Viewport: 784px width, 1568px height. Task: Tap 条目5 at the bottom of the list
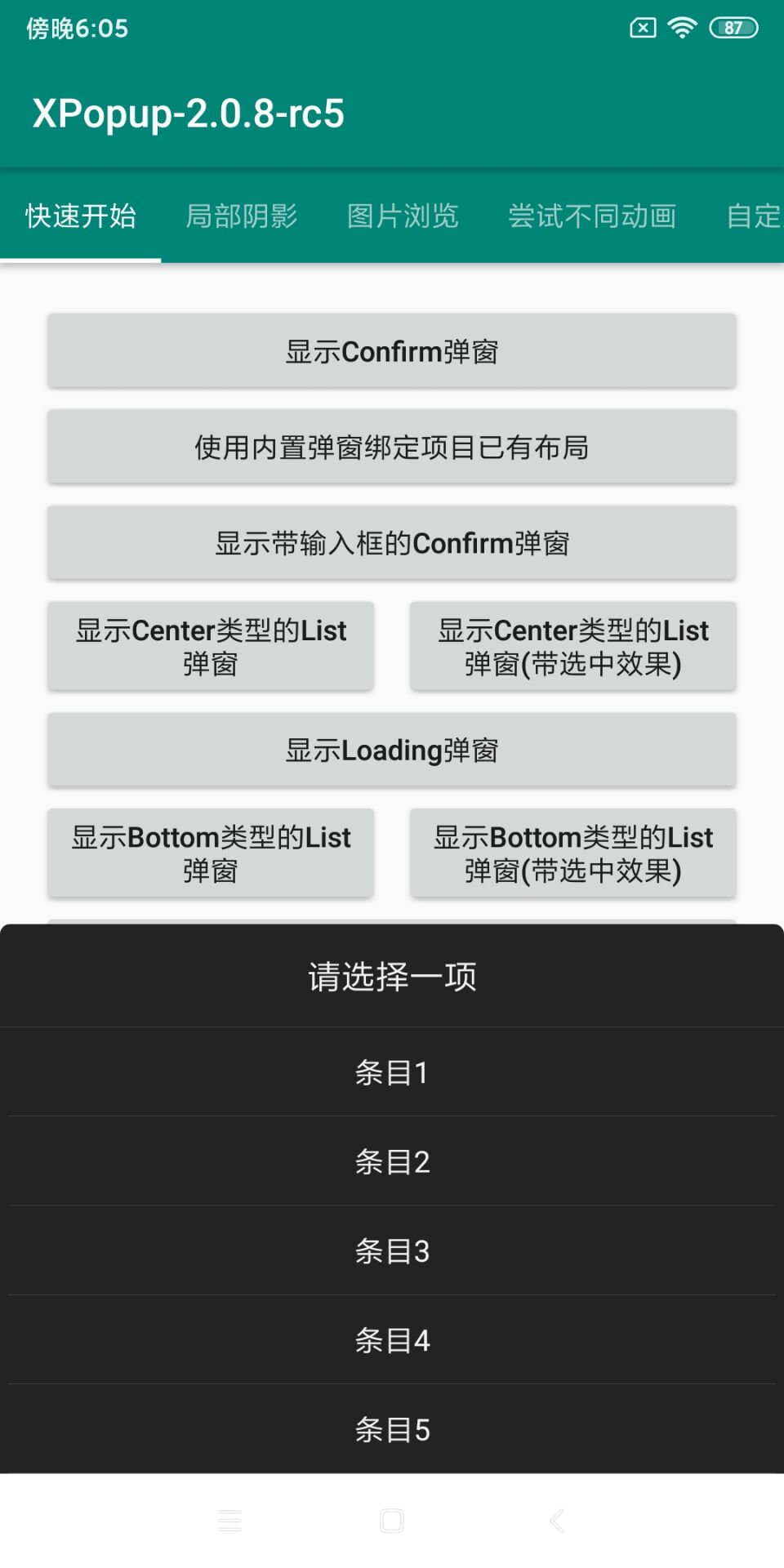tap(392, 1429)
